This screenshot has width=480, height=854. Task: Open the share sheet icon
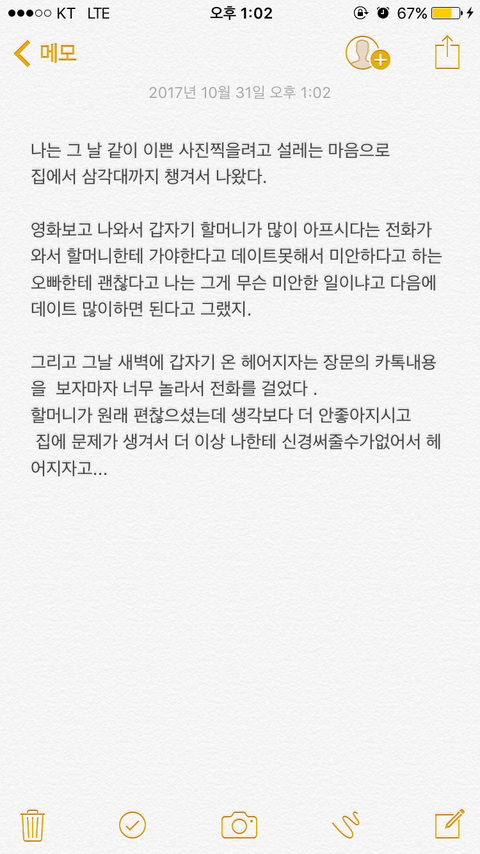tap(447, 52)
